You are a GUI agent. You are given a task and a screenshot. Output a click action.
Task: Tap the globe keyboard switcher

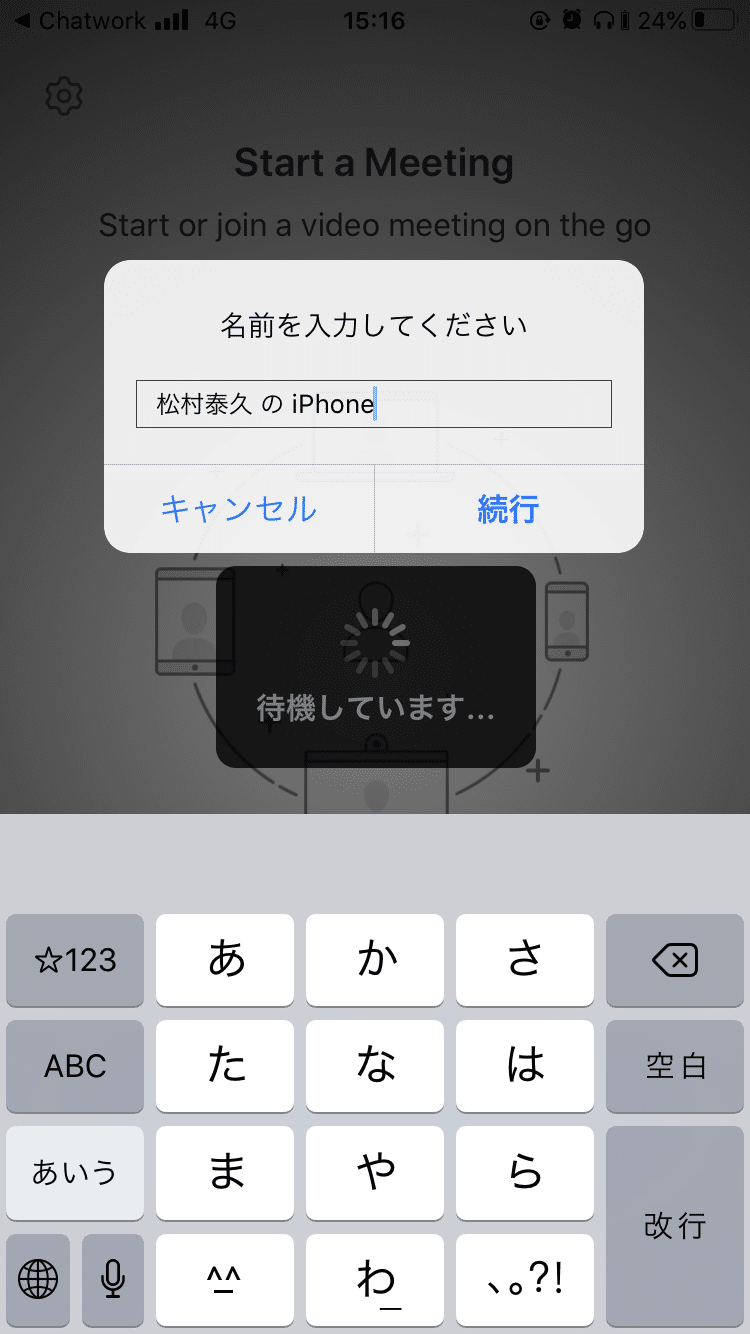point(38,1277)
